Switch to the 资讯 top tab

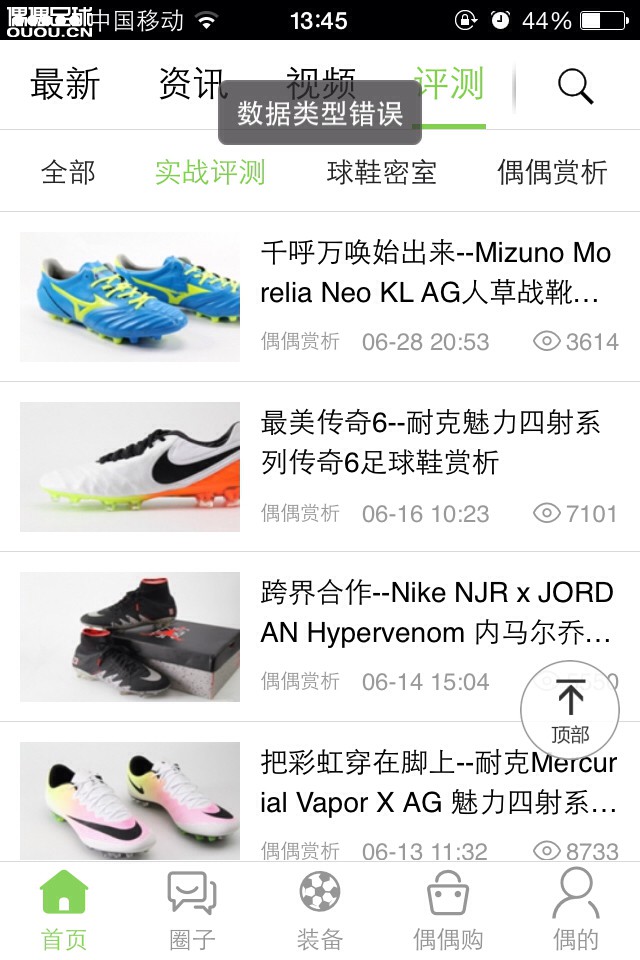pos(190,86)
